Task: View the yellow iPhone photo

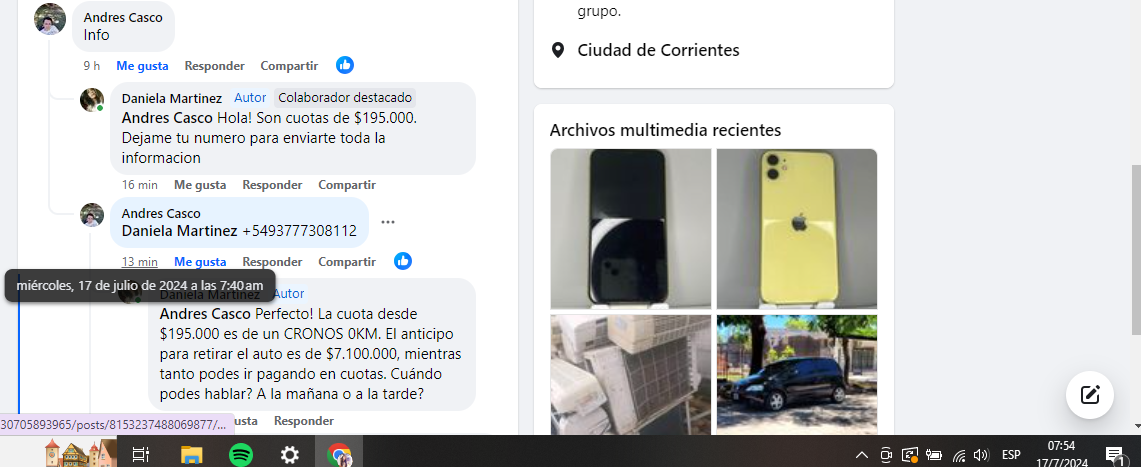Action: point(797,229)
